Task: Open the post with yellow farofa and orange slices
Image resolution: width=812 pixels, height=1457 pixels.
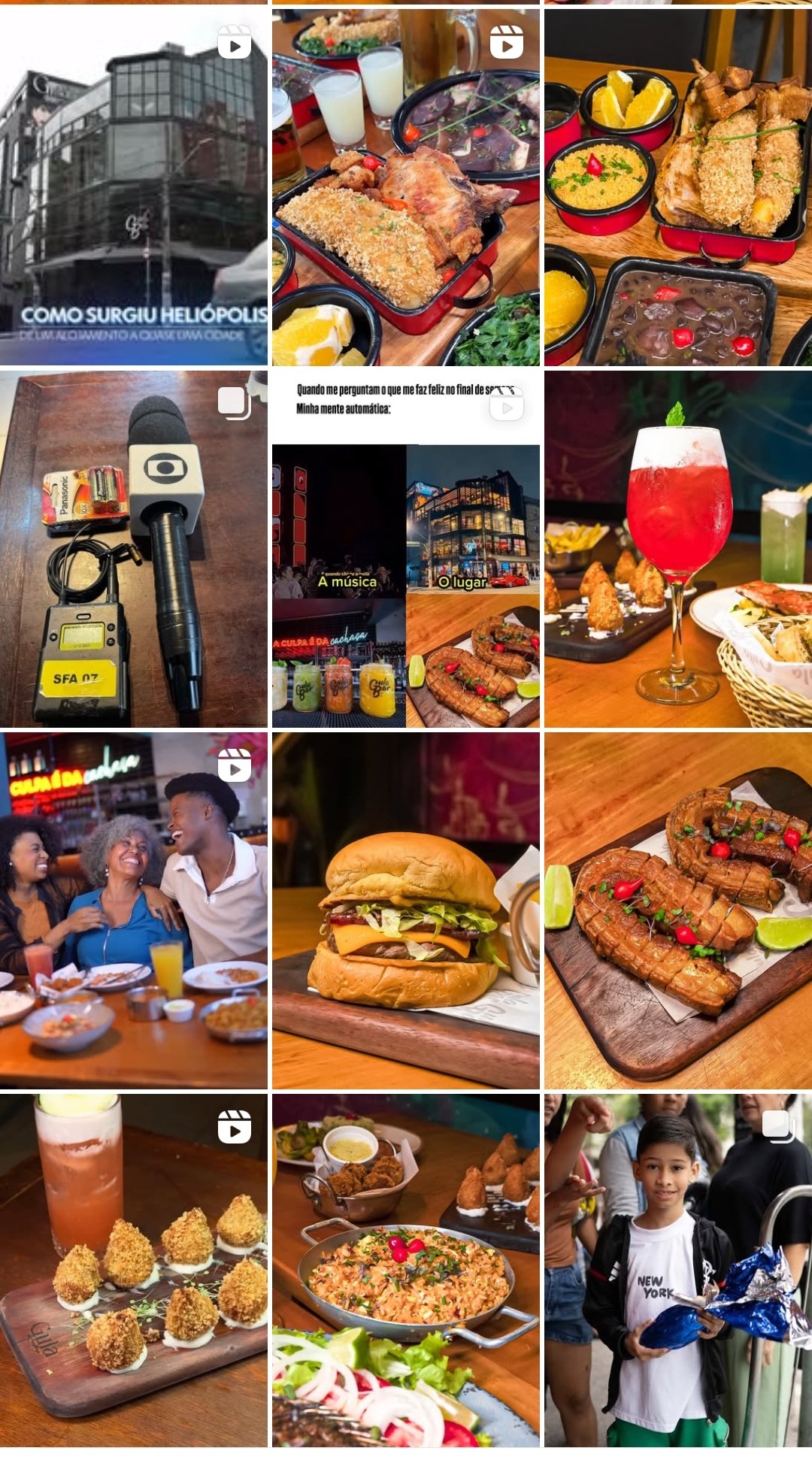Action: pos(678,187)
